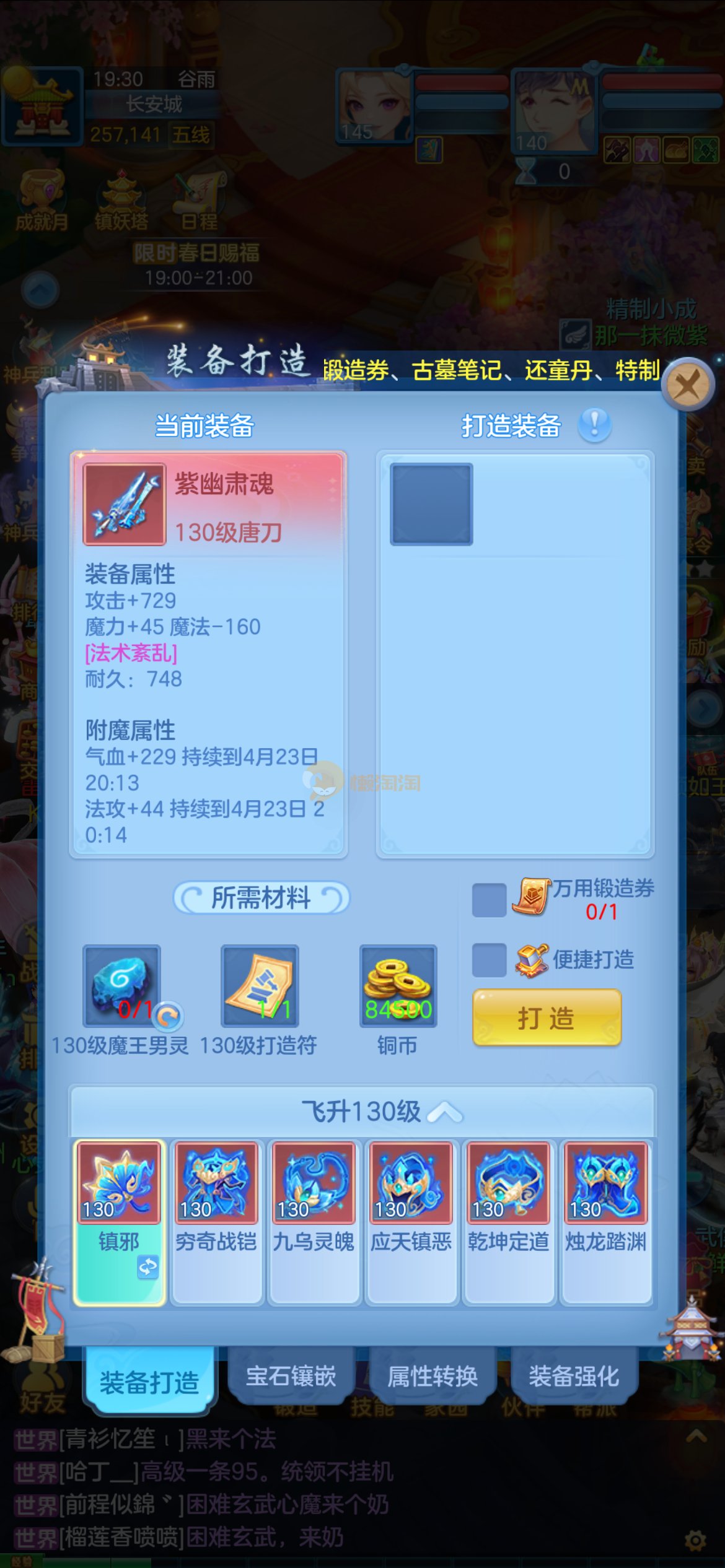Switch the weapon type on 镇邪

click(x=148, y=1267)
